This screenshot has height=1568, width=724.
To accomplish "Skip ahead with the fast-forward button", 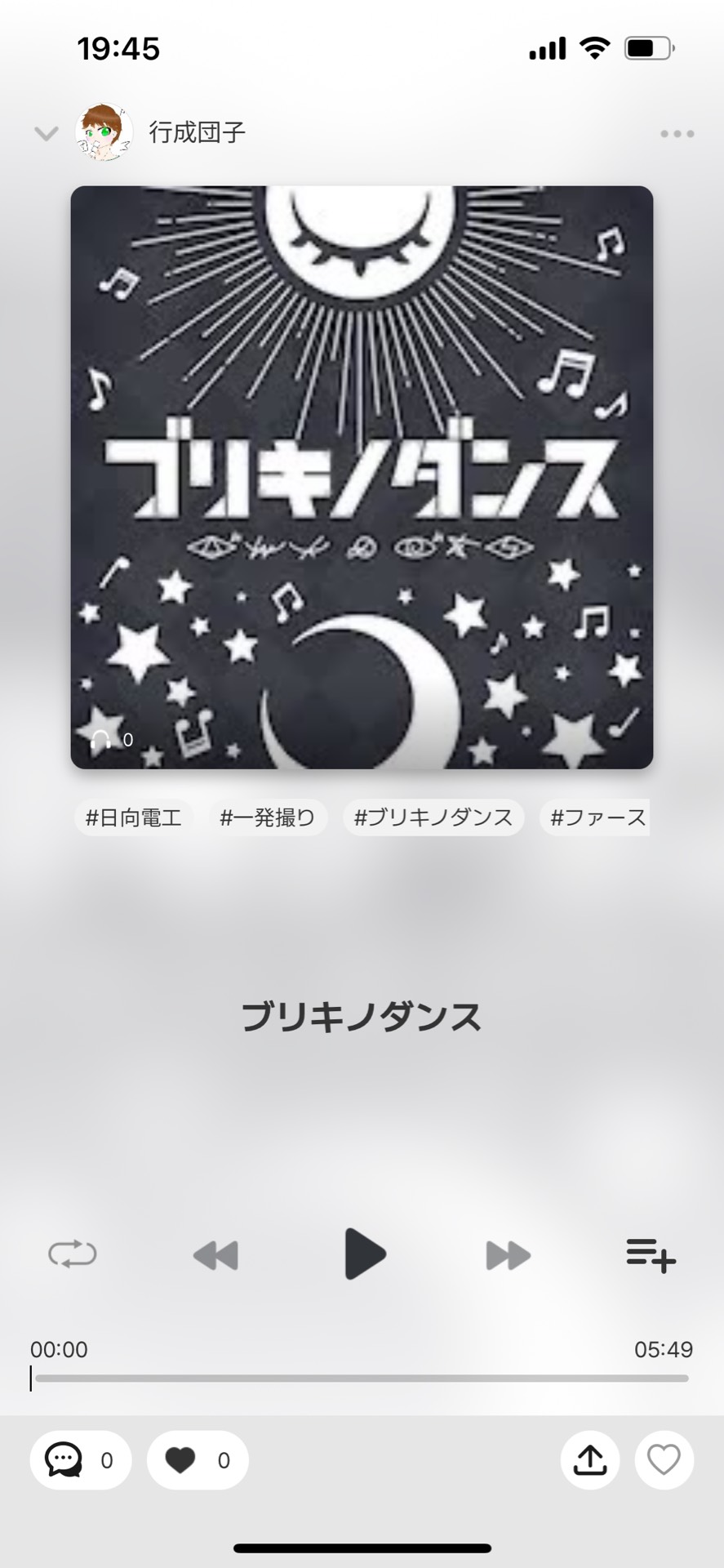I will [508, 1254].
